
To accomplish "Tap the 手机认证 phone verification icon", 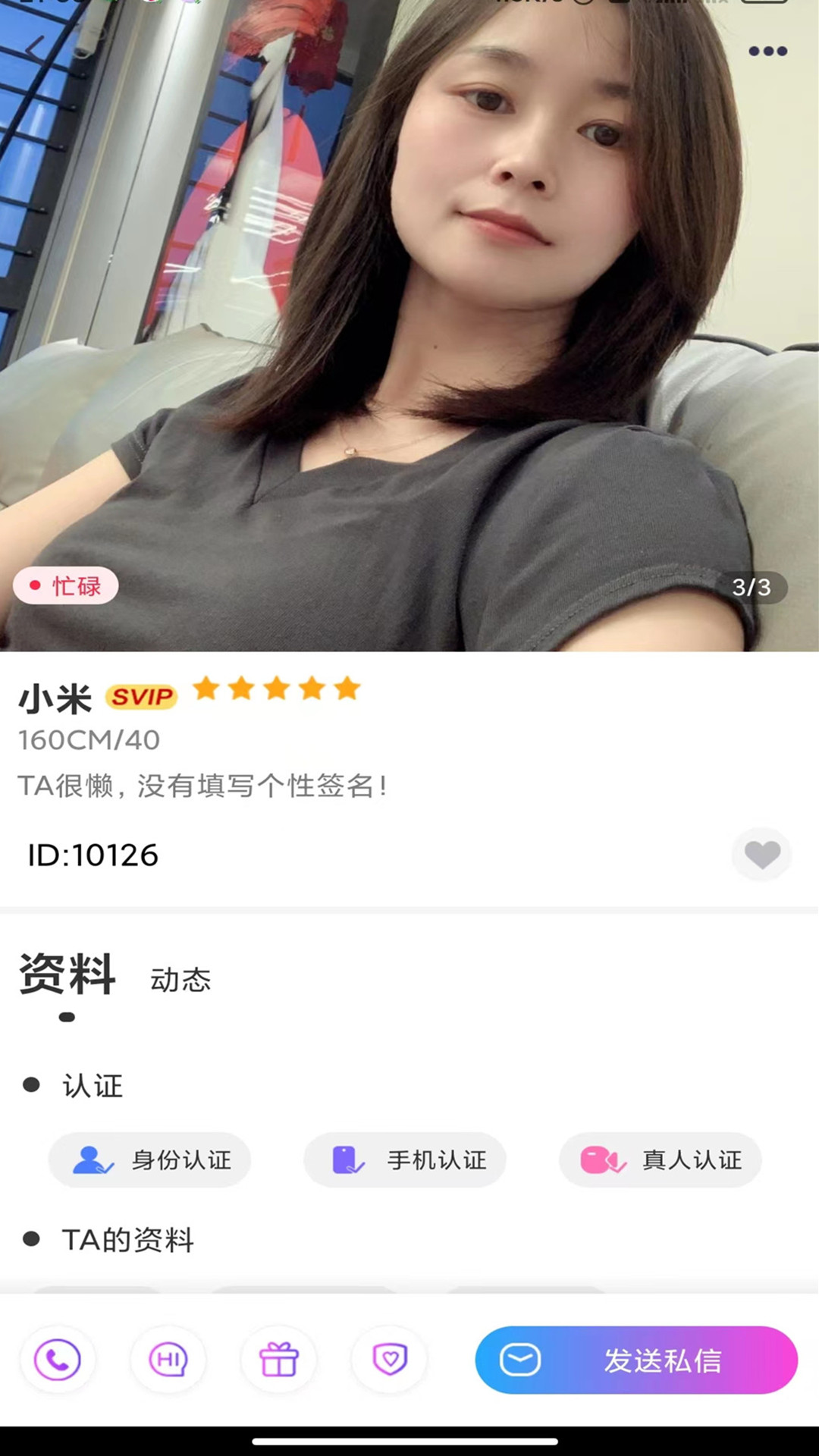I will click(346, 1159).
